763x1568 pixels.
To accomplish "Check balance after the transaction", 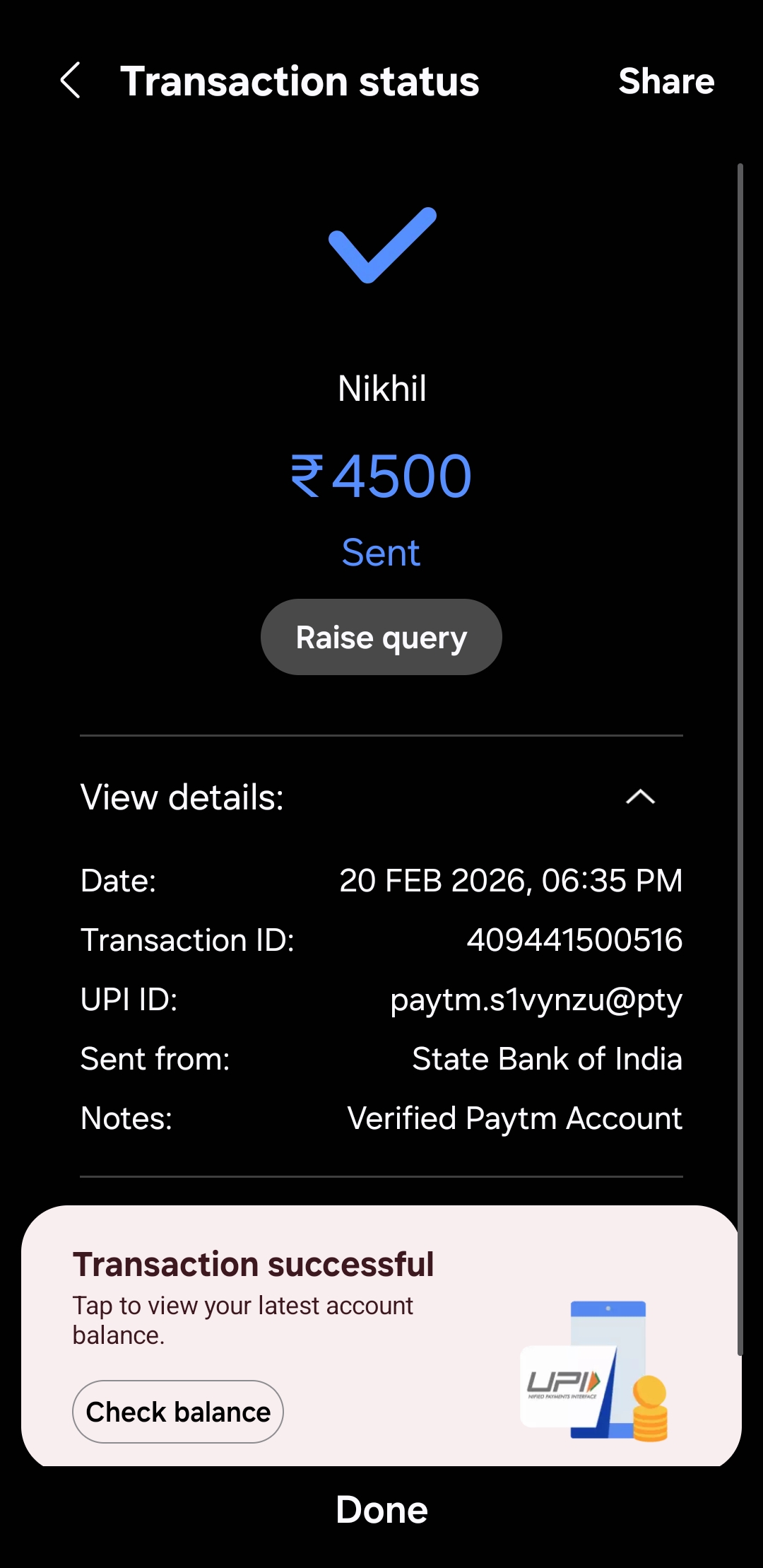I will click(x=178, y=1412).
